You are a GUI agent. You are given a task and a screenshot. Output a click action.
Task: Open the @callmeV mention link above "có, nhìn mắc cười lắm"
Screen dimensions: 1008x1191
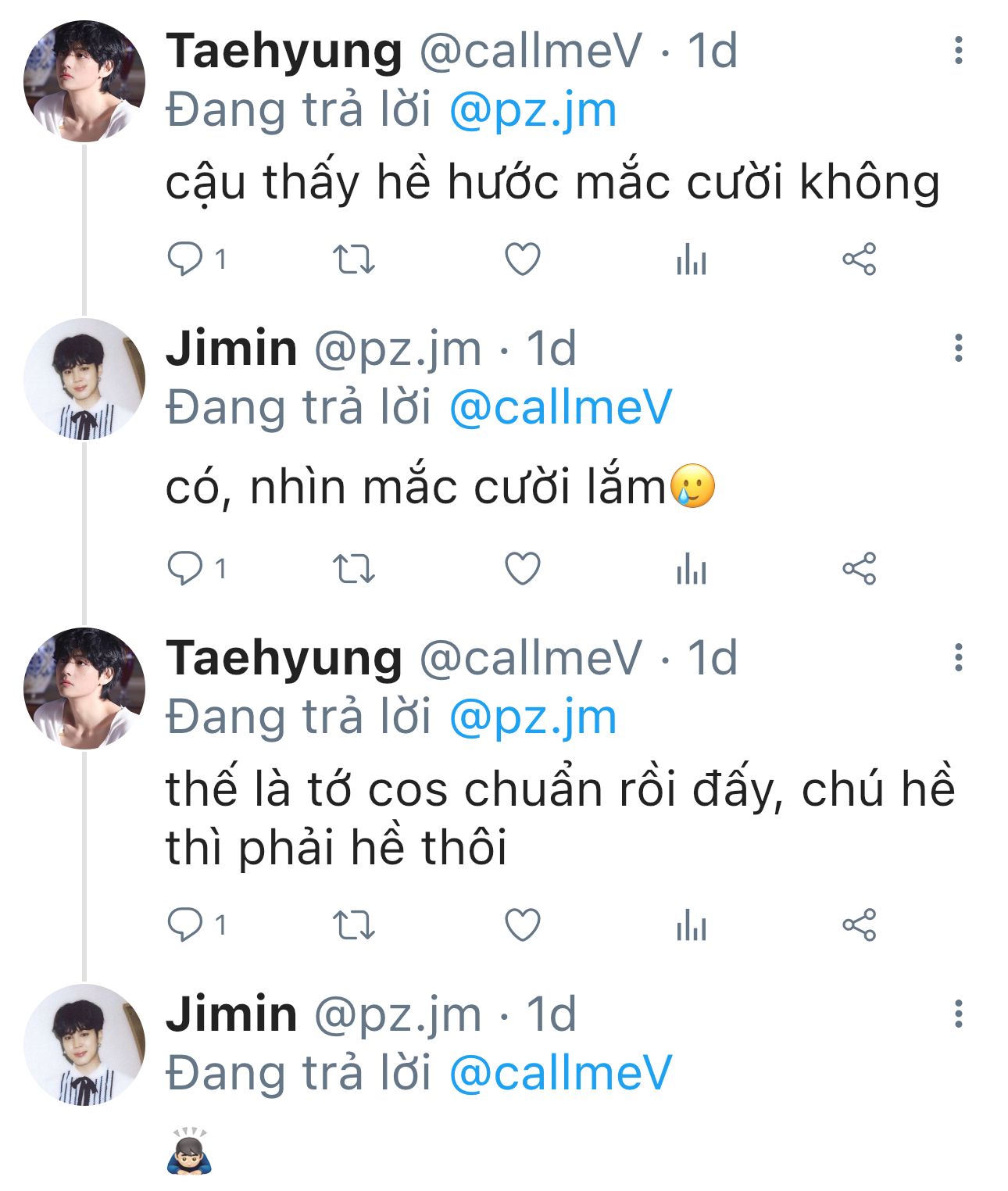coord(560,407)
